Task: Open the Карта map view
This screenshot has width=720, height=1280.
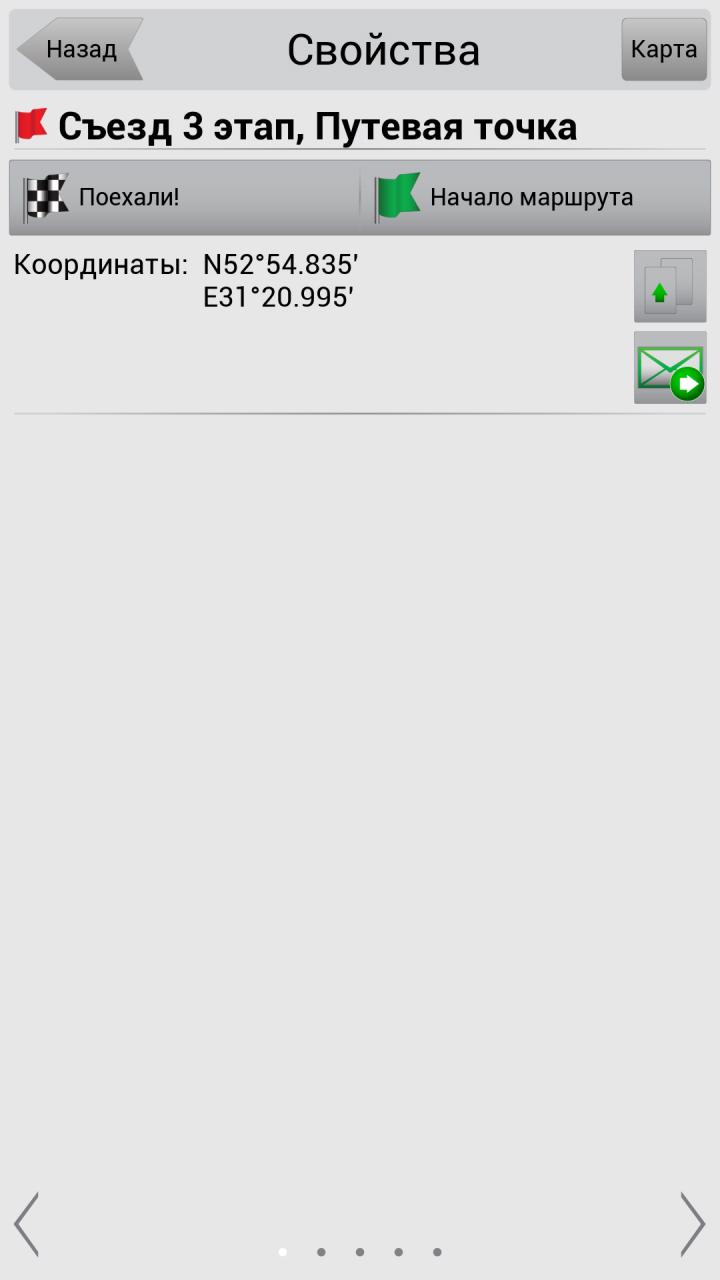Action: pos(664,49)
